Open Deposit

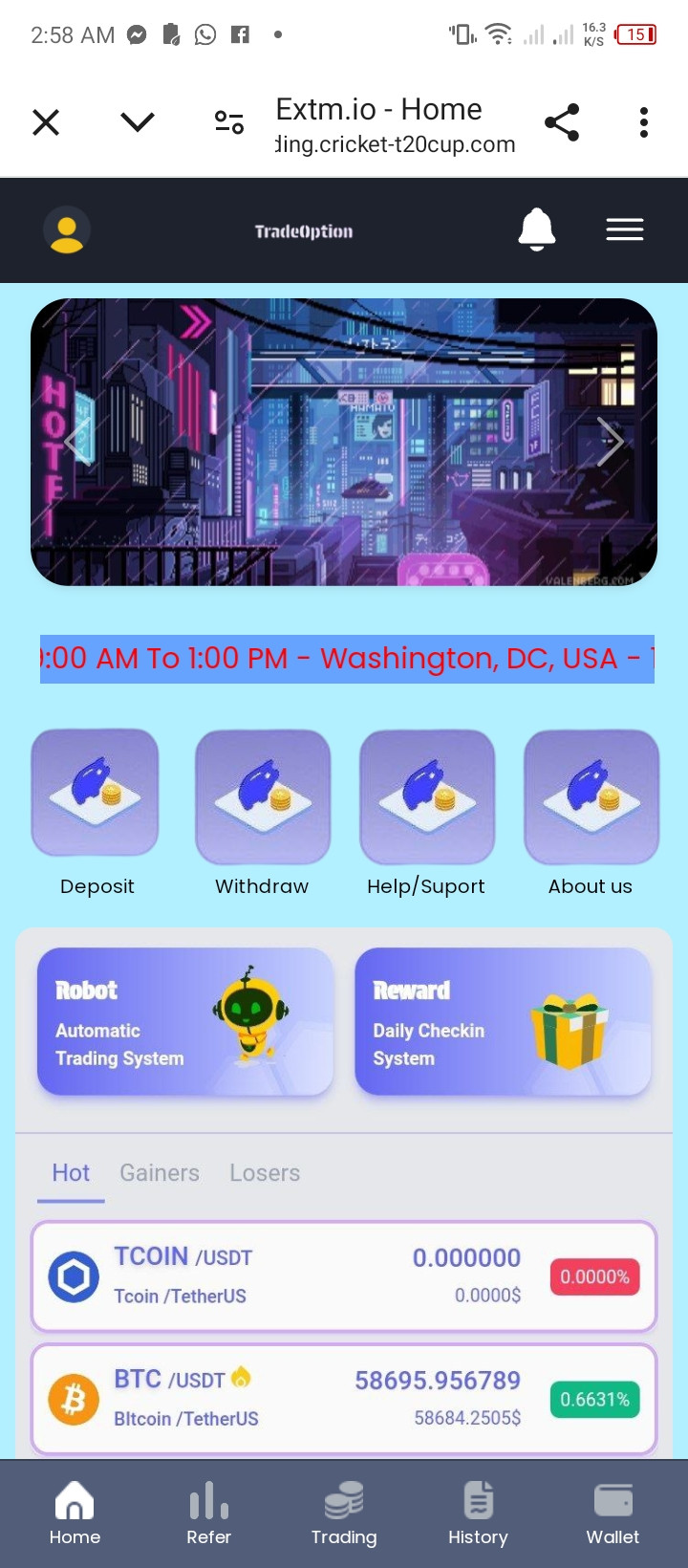click(x=96, y=813)
